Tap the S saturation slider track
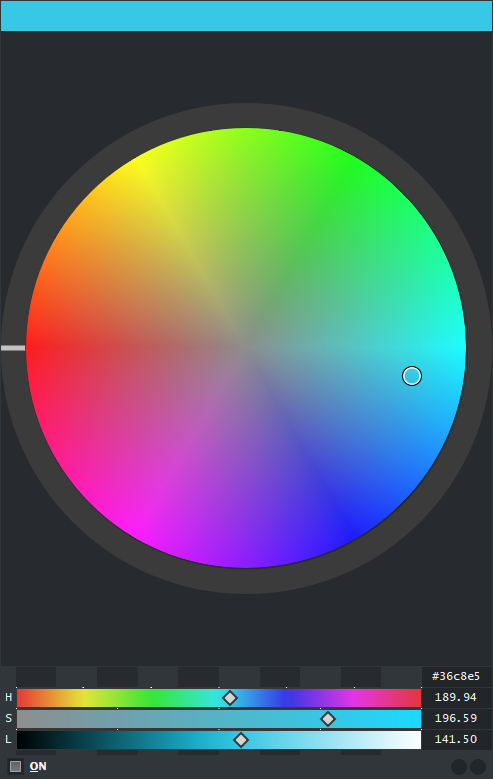 click(x=219, y=718)
